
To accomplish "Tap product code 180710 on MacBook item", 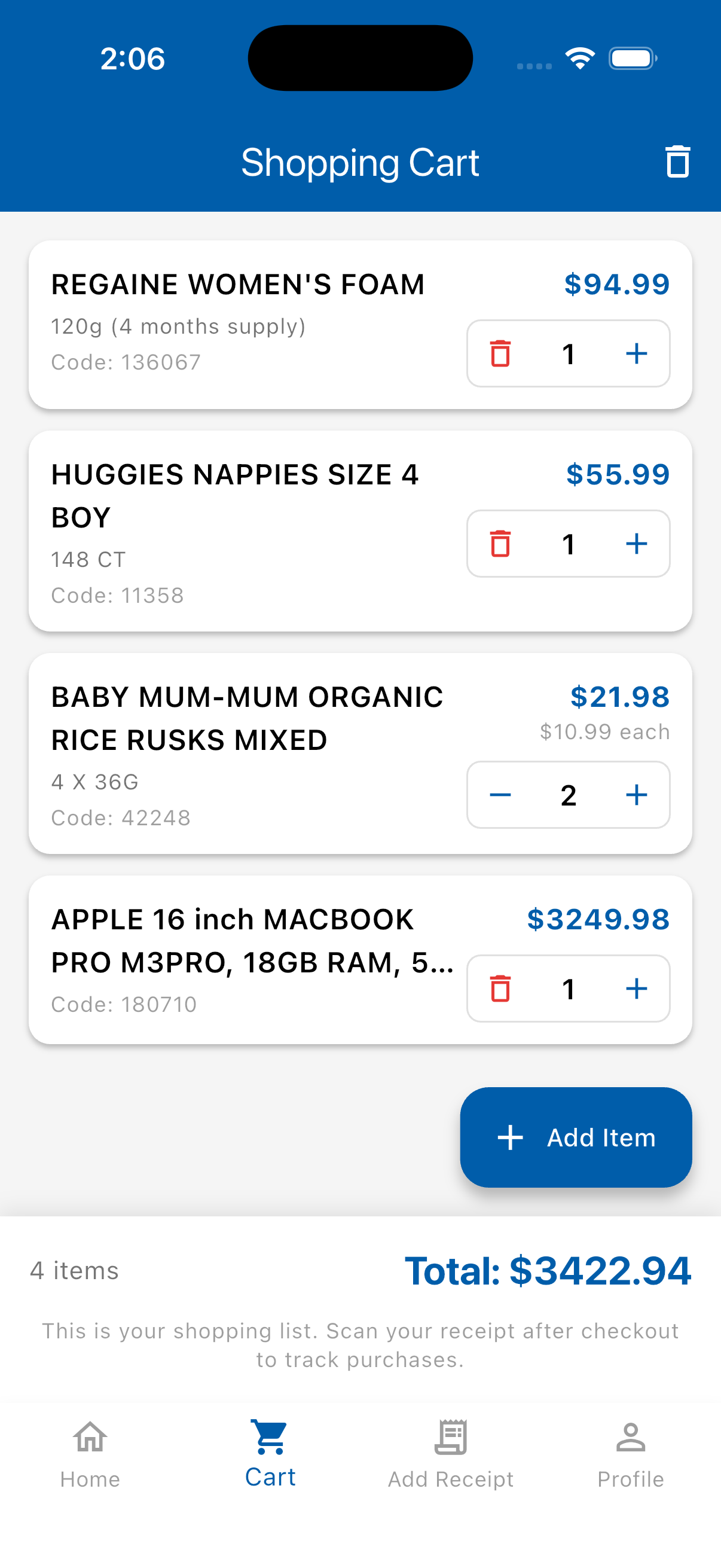I will pos(124,1004).
